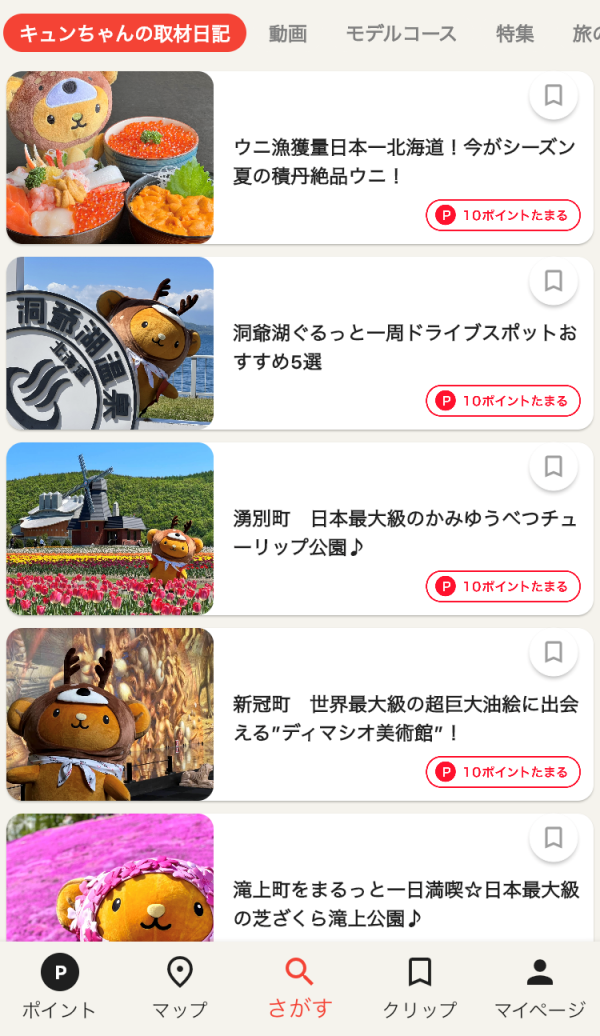The image size is (600, 1036).
Task: Switch to the クリップ tab
Action: coord(420,988)
